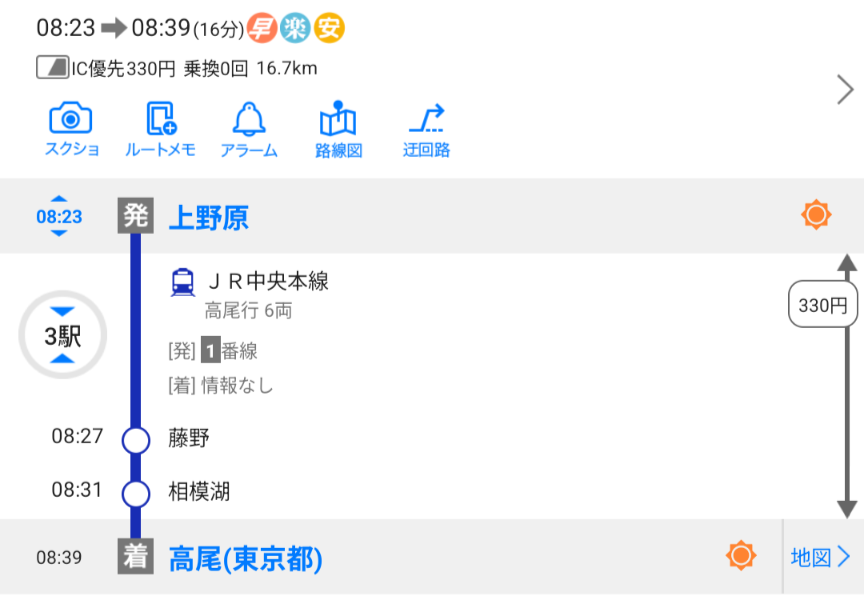This screenshot has width=864, height=600.
Task: Select 相模湖 intermediate stop
Action: pyautogui.click(x=199, y=491)
